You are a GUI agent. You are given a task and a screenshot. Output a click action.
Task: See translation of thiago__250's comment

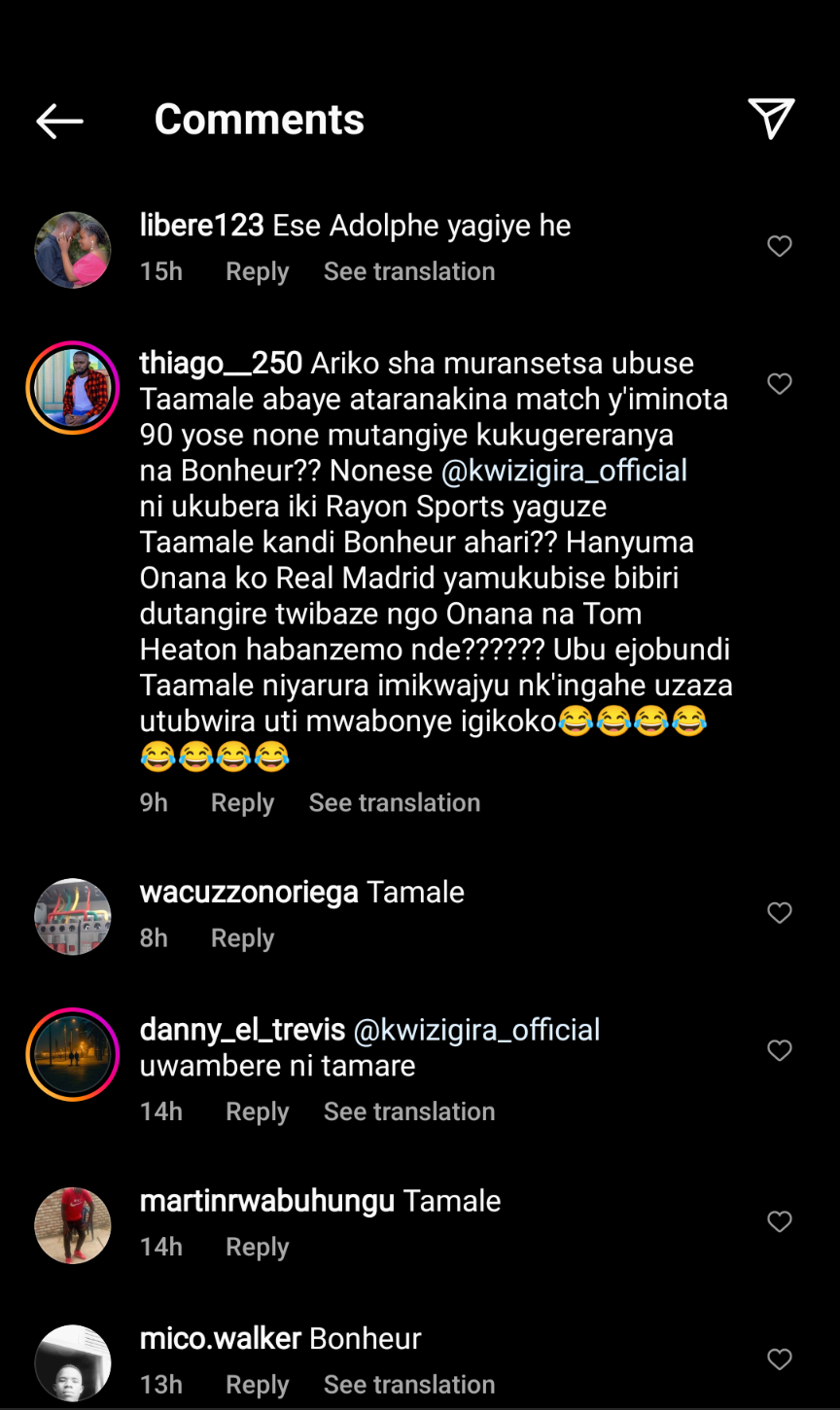click(x=394, y=802)
